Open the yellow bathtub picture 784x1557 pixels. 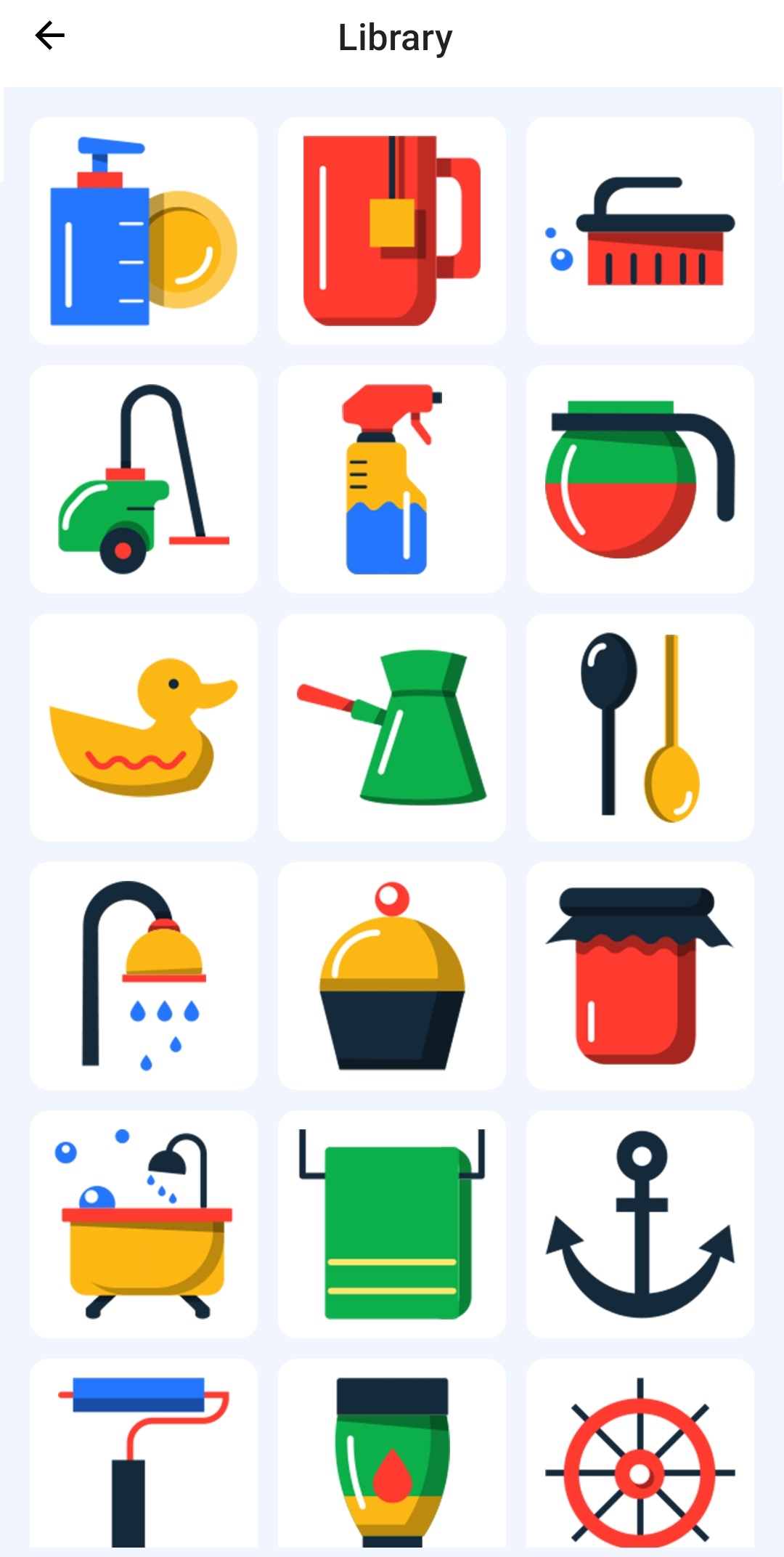tap(144, 1224)
